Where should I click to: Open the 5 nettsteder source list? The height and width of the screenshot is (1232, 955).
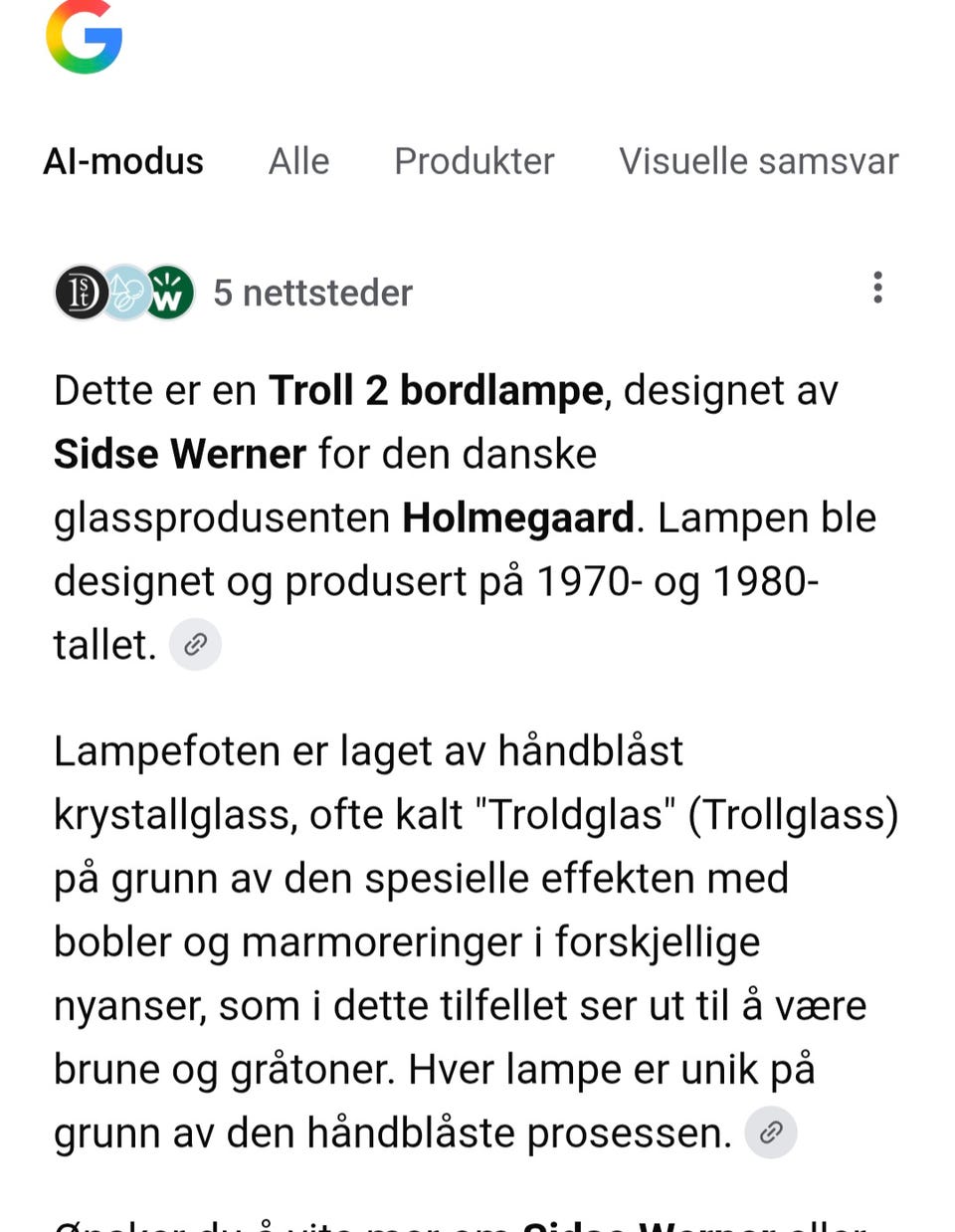313,293
